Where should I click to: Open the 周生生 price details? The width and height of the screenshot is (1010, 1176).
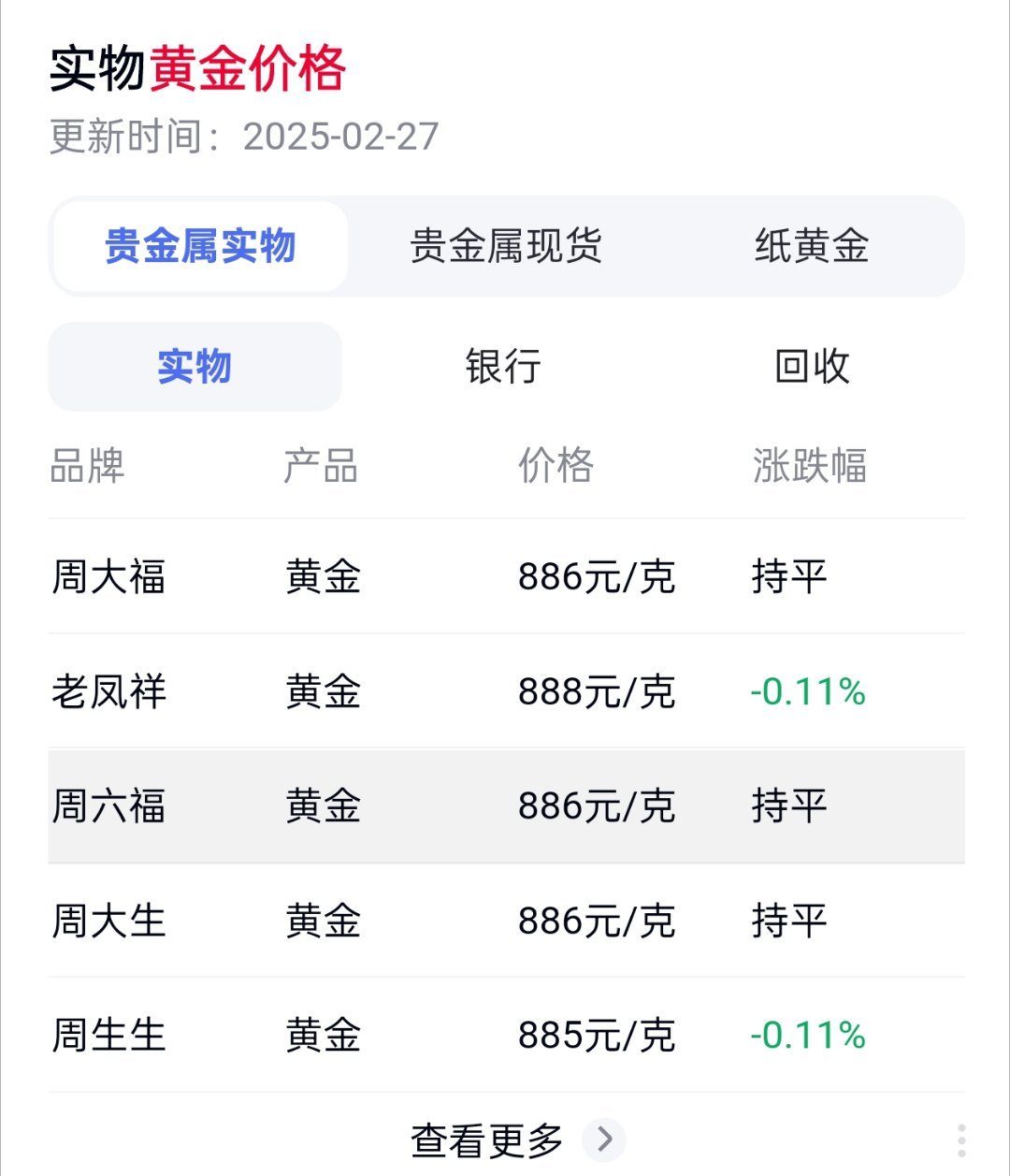[109, 1036]
